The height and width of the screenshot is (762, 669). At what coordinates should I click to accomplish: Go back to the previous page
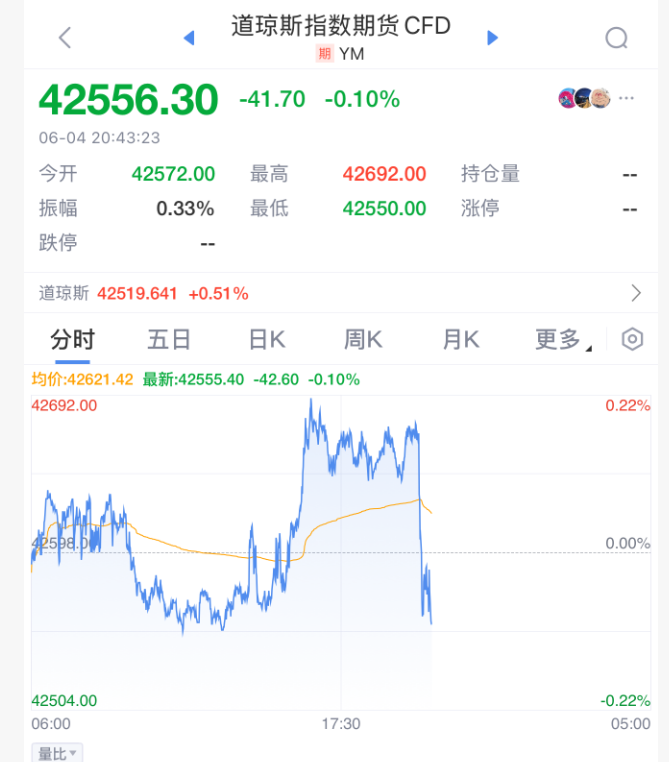coord(65,38)
